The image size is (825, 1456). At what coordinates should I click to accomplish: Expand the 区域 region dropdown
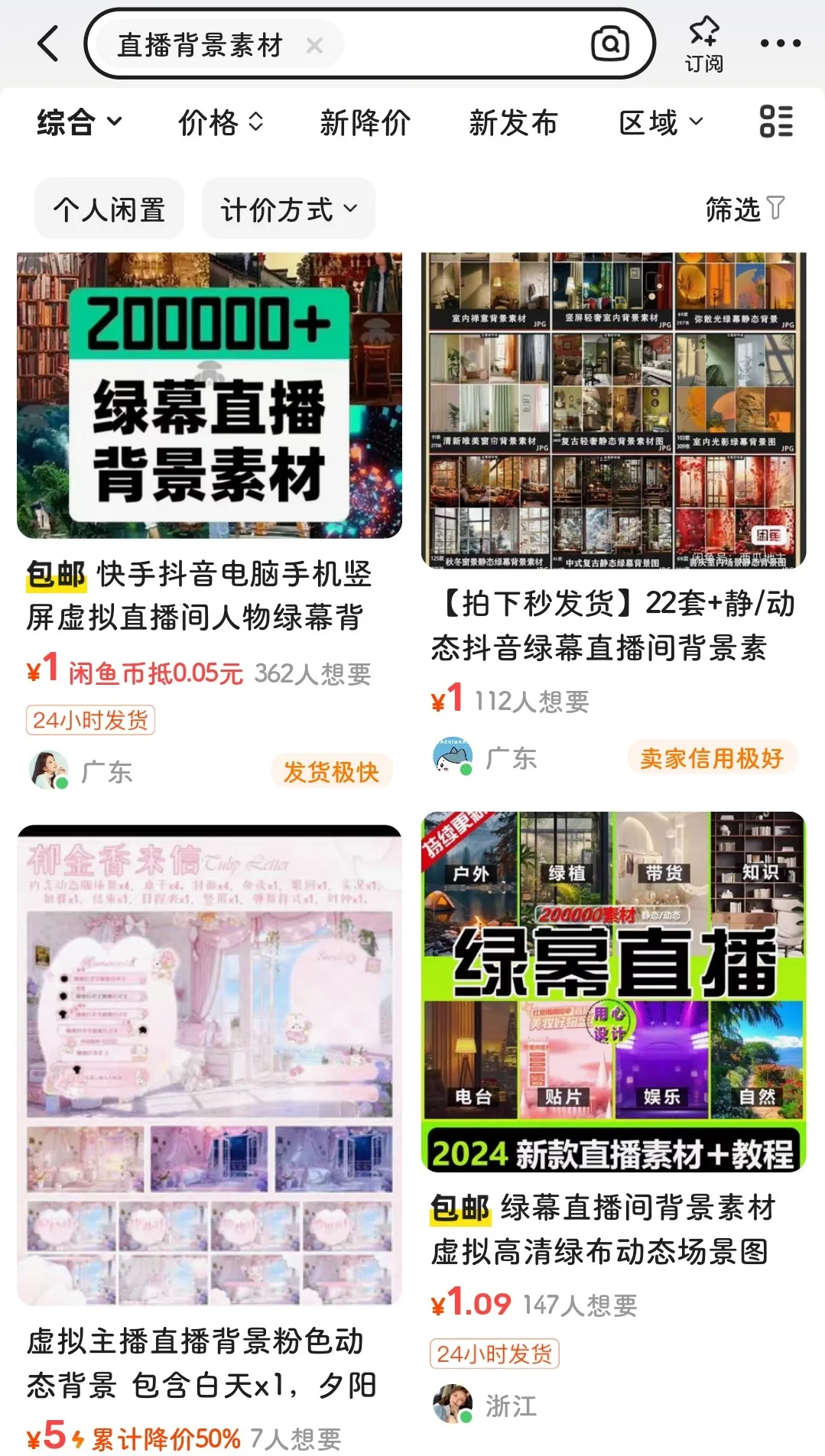click(661, 122)
